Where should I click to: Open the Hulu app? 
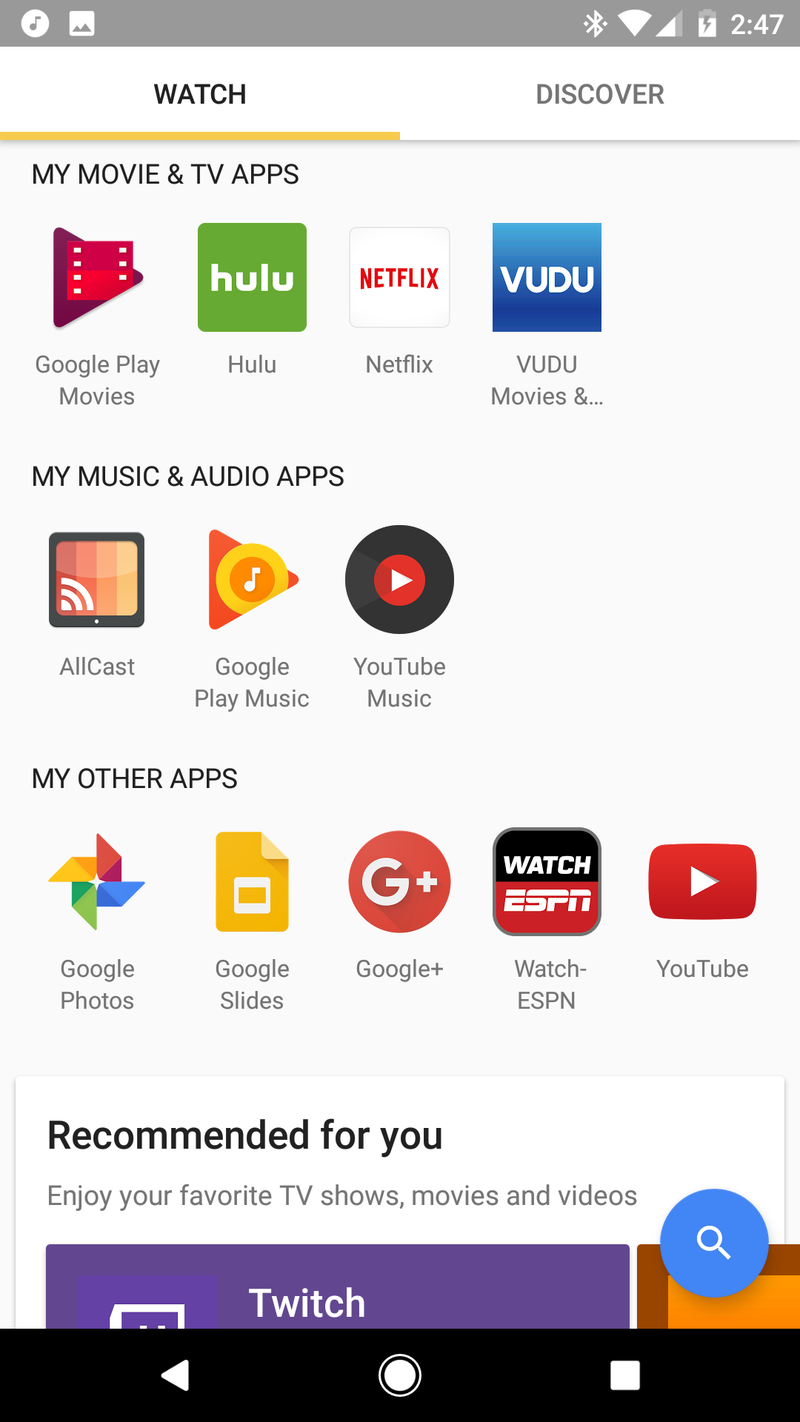click(x=251, y=277)
